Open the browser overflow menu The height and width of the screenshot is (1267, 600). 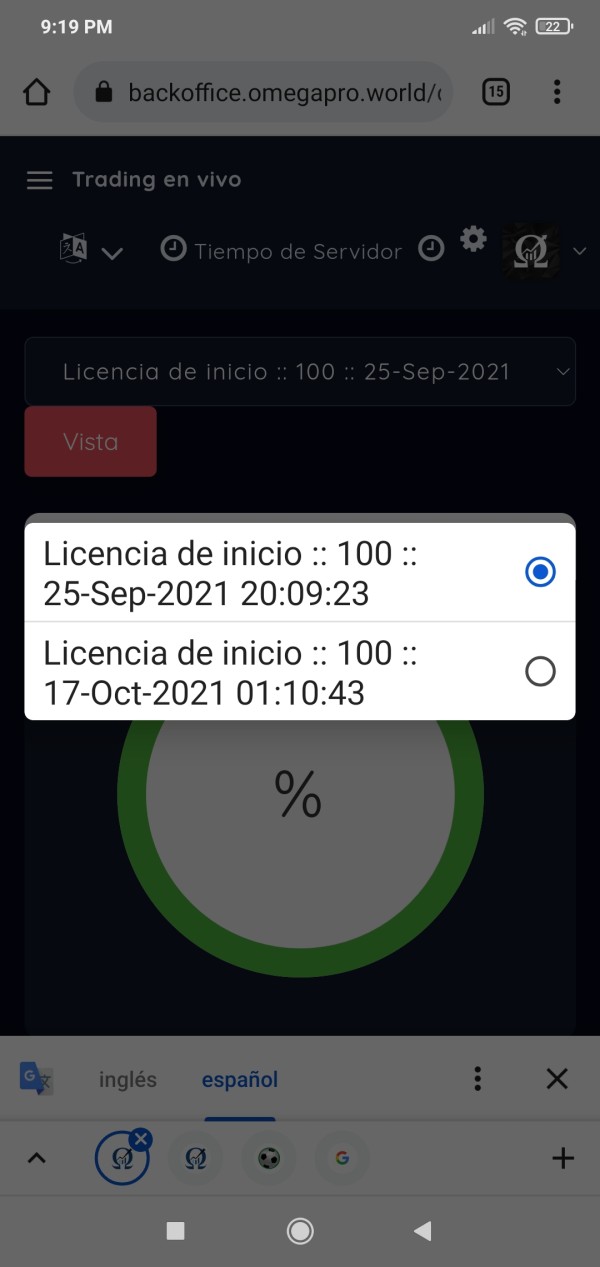pos(557,93)
